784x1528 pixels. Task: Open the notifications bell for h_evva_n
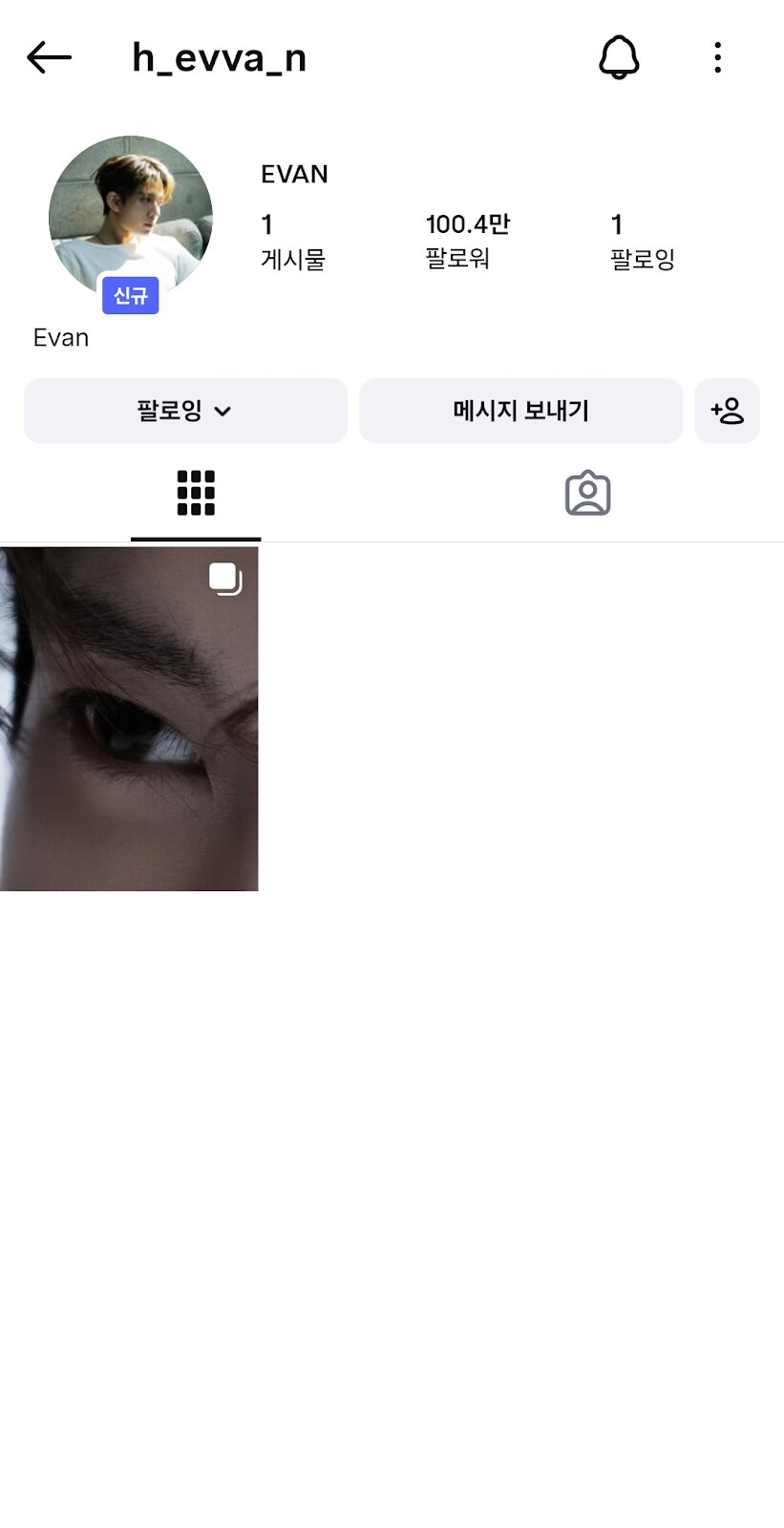click(619, 58)
